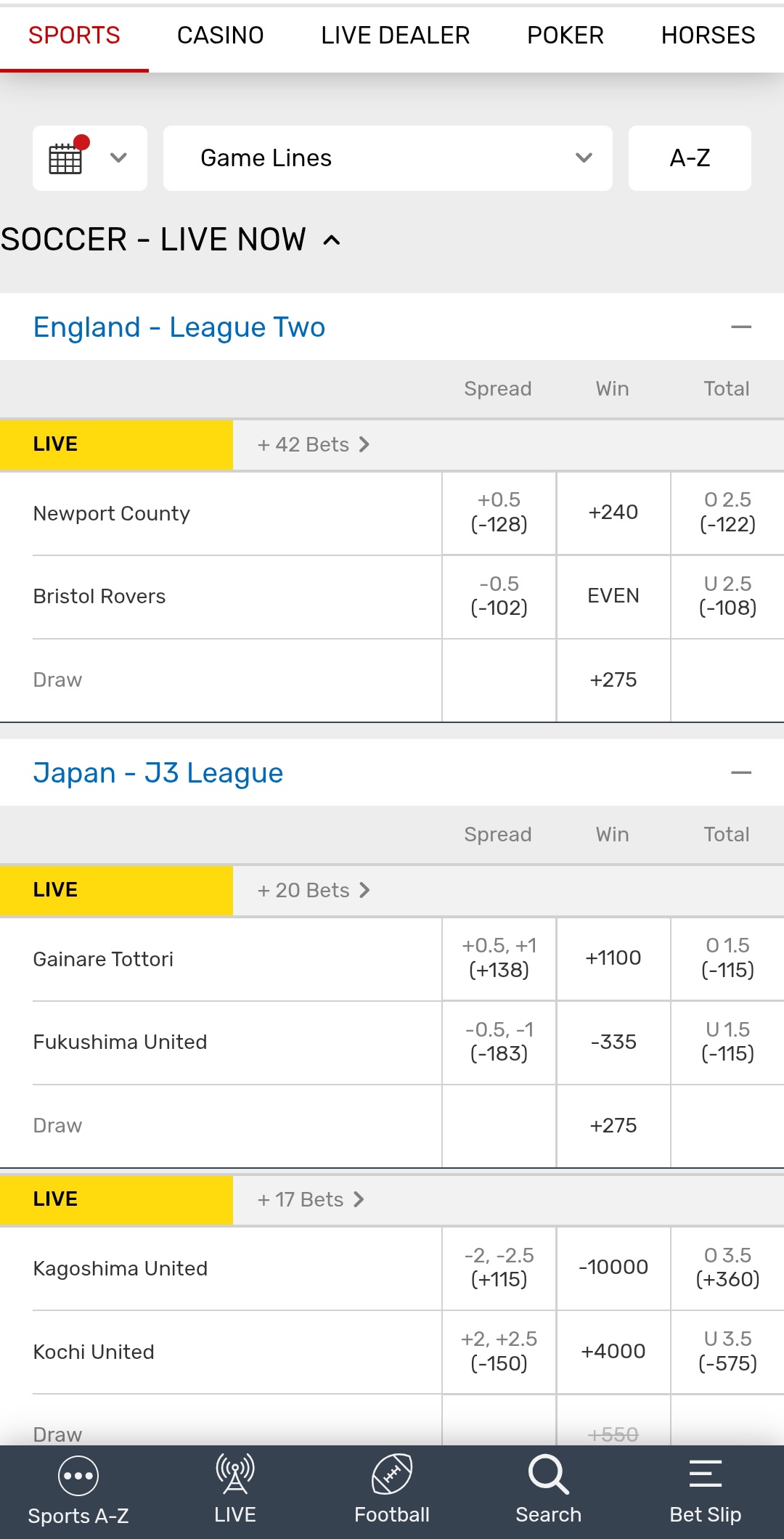View + 20 Bets for Gainare Tottori match
Viewport: 784px width, 1539px height.
(314, 890)
